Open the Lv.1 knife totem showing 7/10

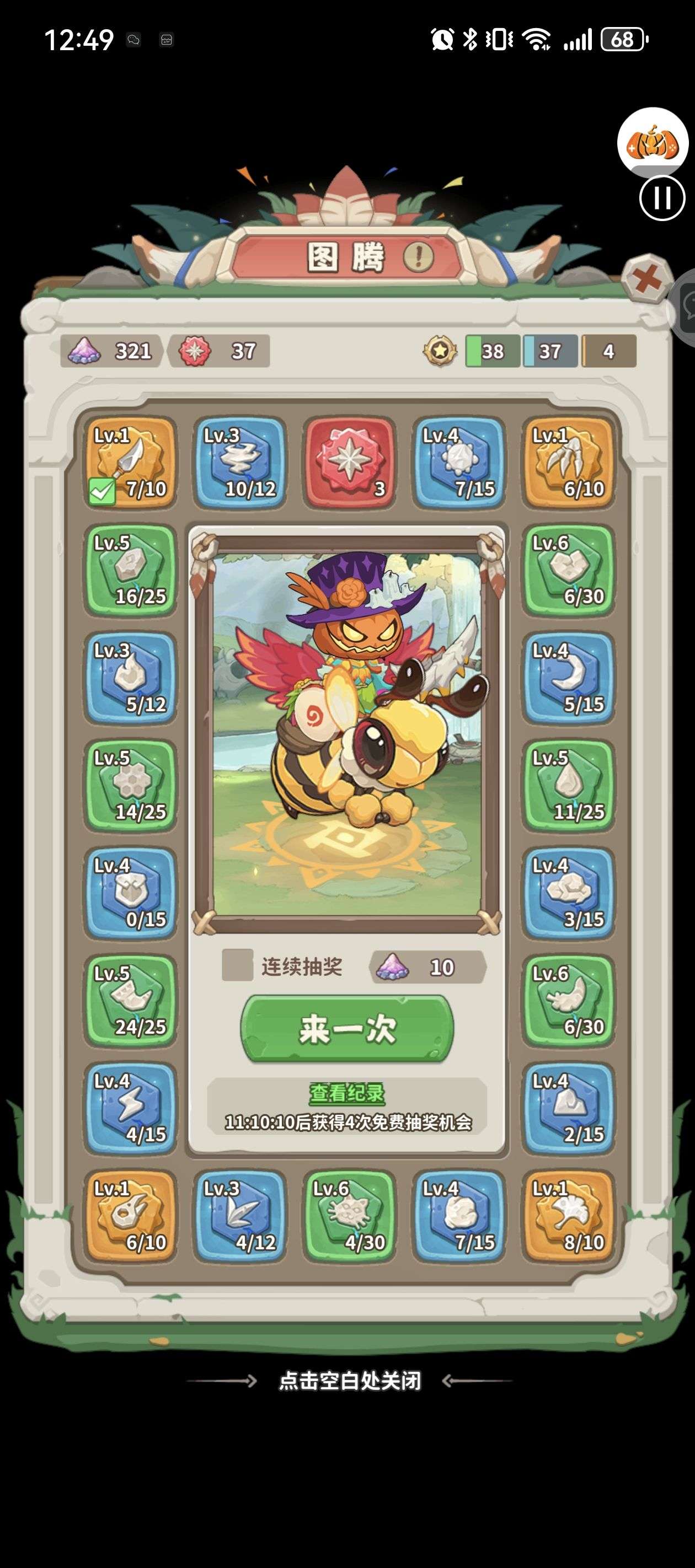point(130,463)
